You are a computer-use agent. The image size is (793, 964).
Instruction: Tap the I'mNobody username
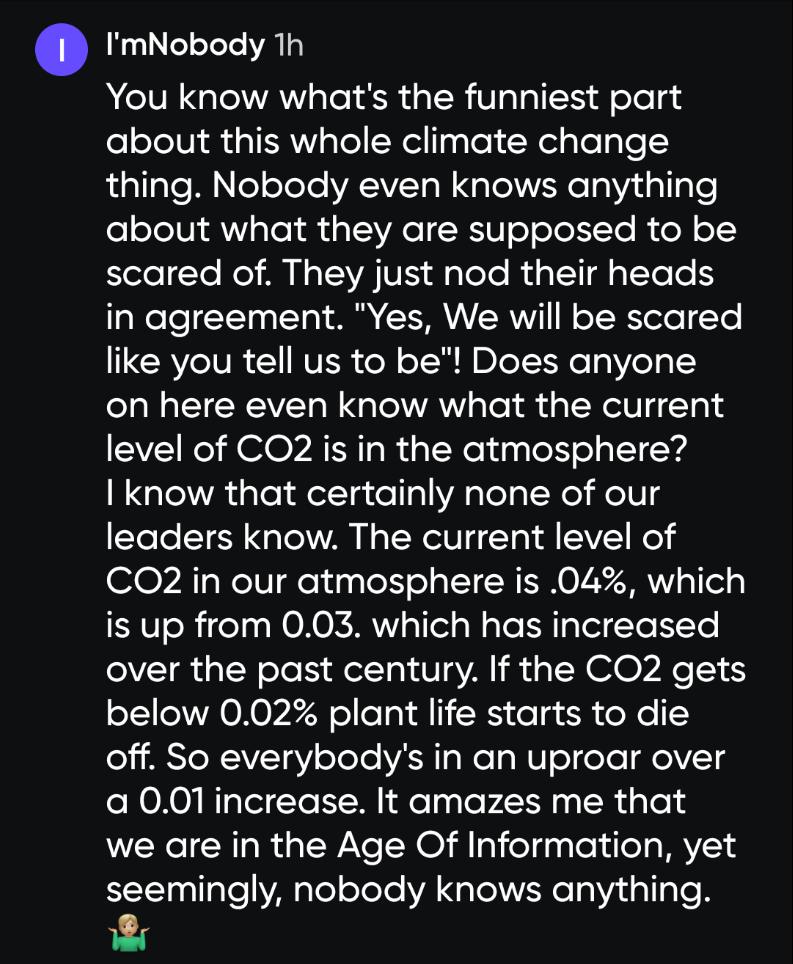[x=185, y=44]
